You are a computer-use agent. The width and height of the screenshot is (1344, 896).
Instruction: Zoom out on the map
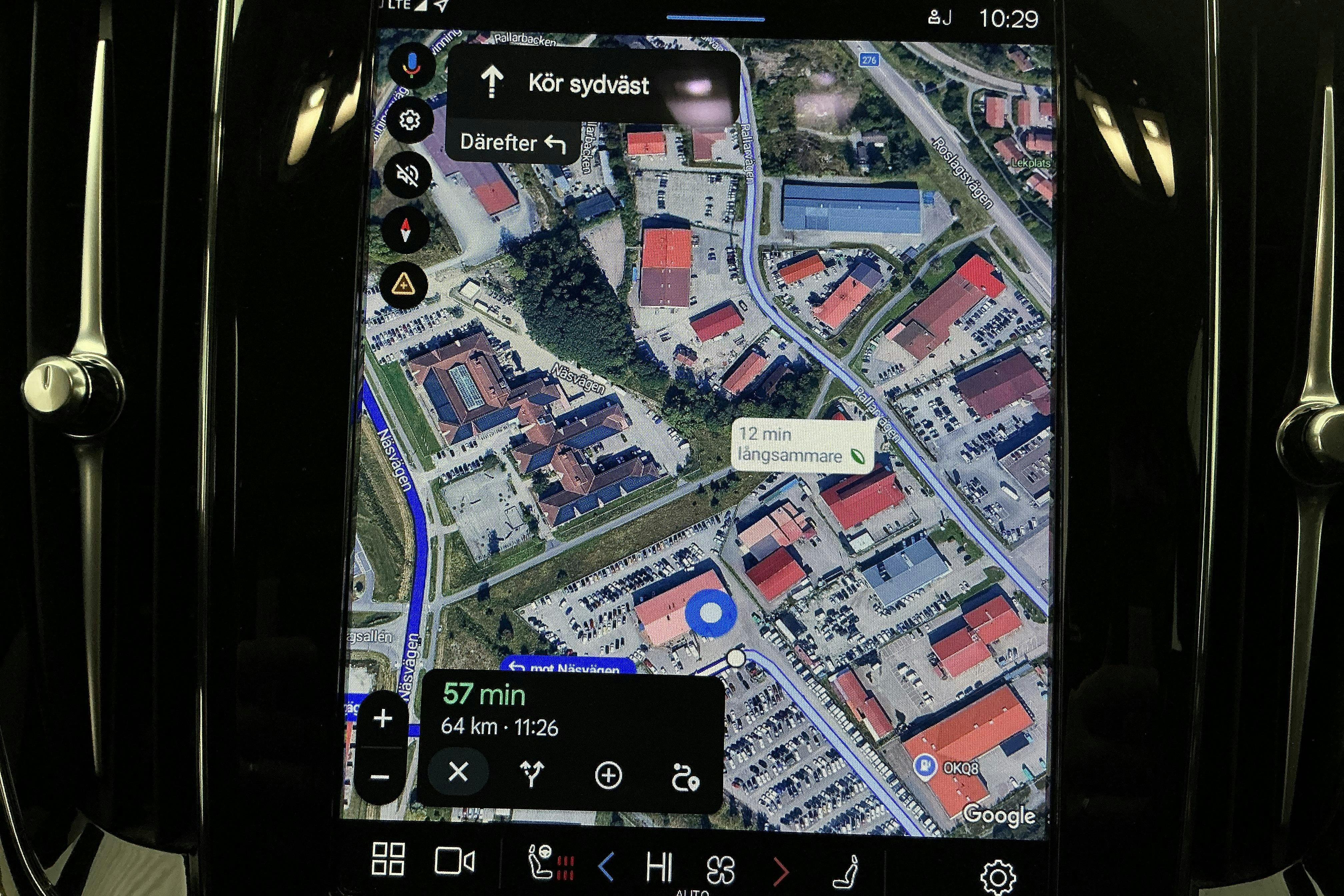point(379,777)
